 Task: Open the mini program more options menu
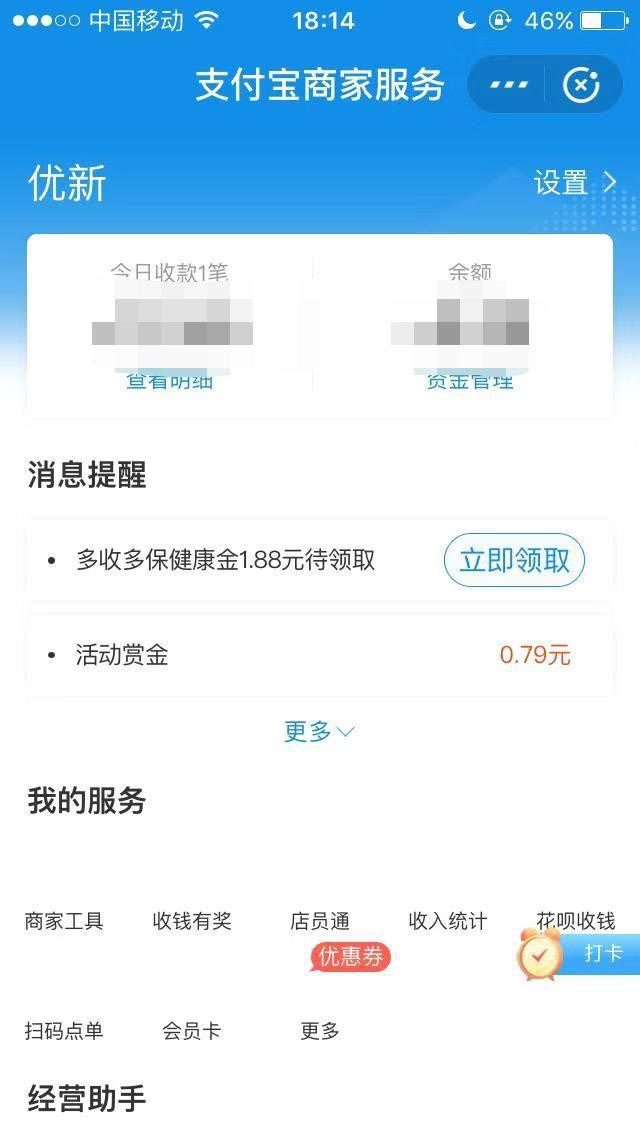(x=509, y=85)
